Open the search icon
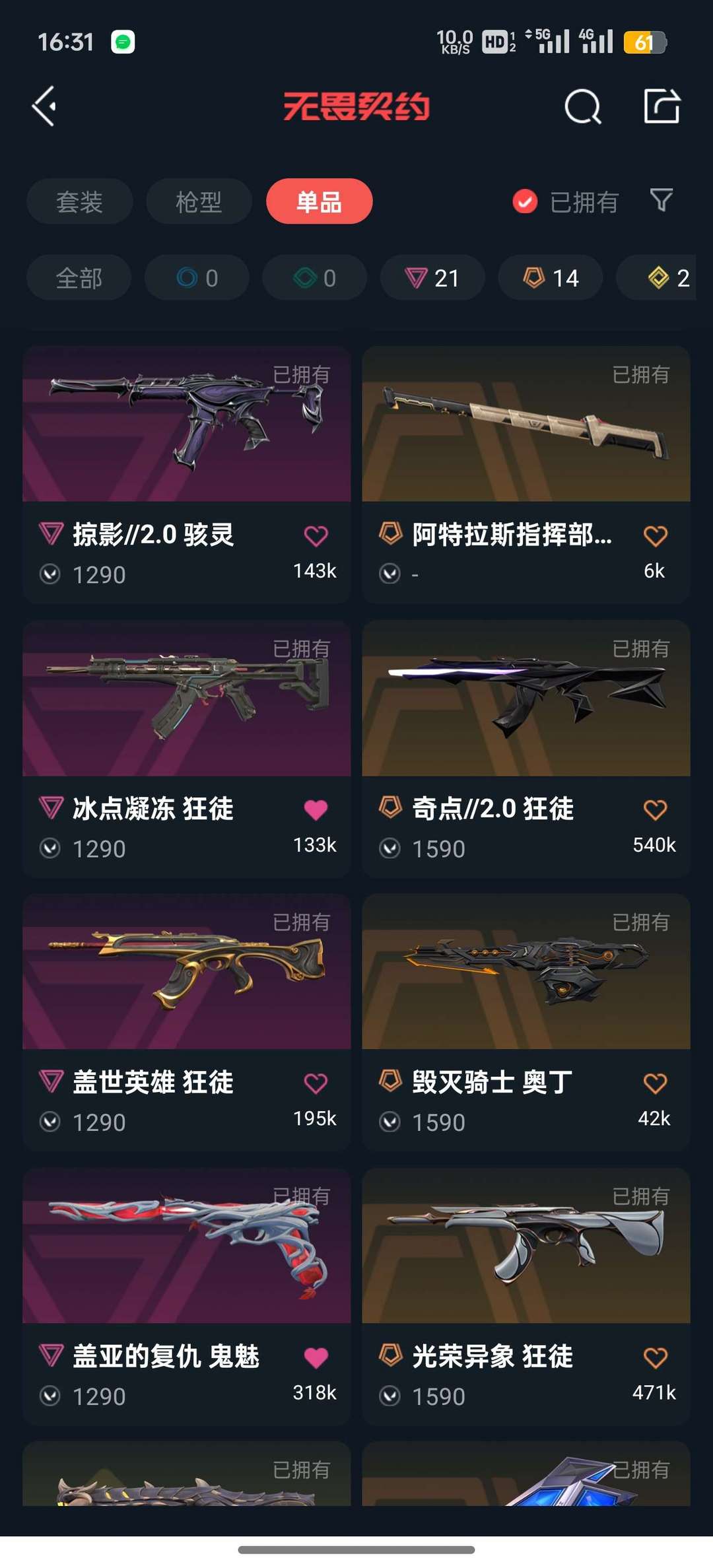This screenshot has width=713, height=1568. pos(583,106)
